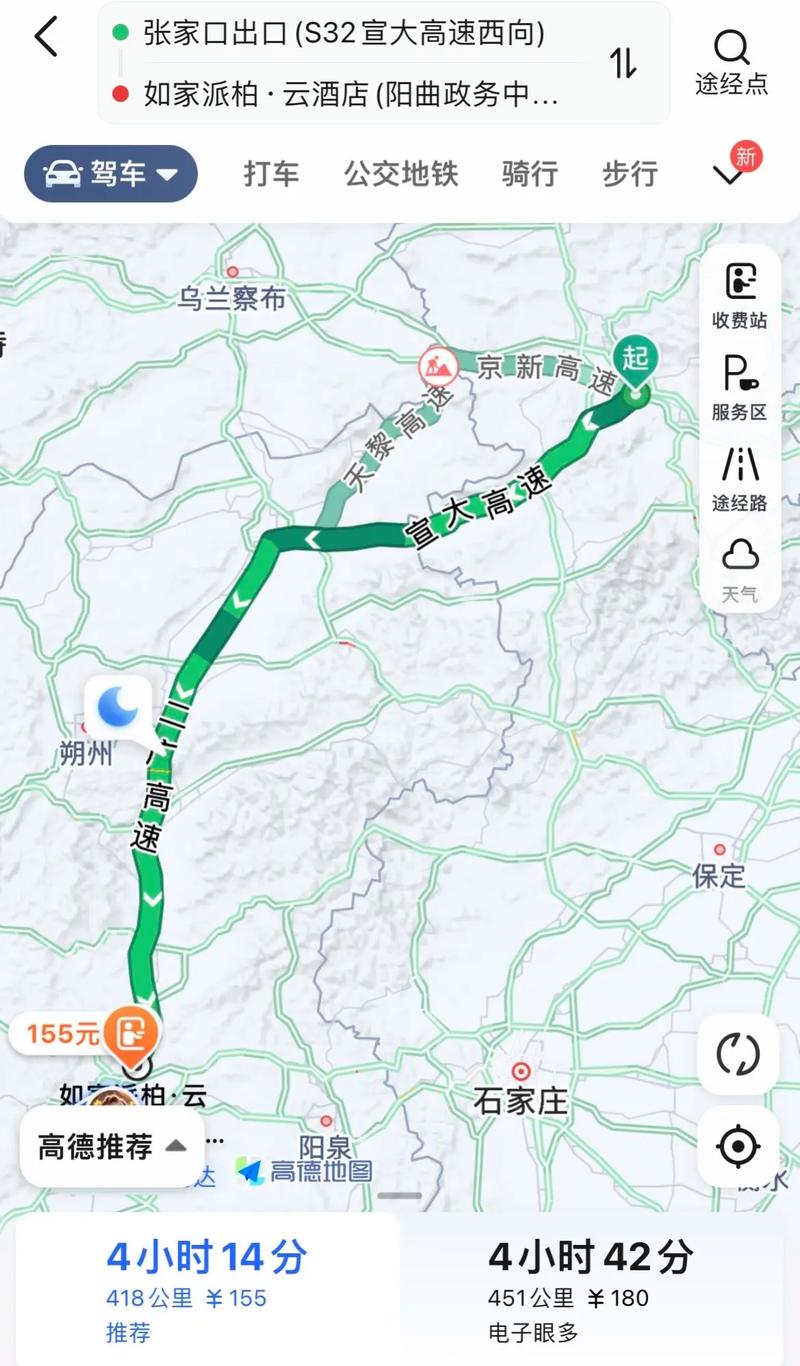Open the 驾车 driving mode dropdown

(x=111, y=174)
